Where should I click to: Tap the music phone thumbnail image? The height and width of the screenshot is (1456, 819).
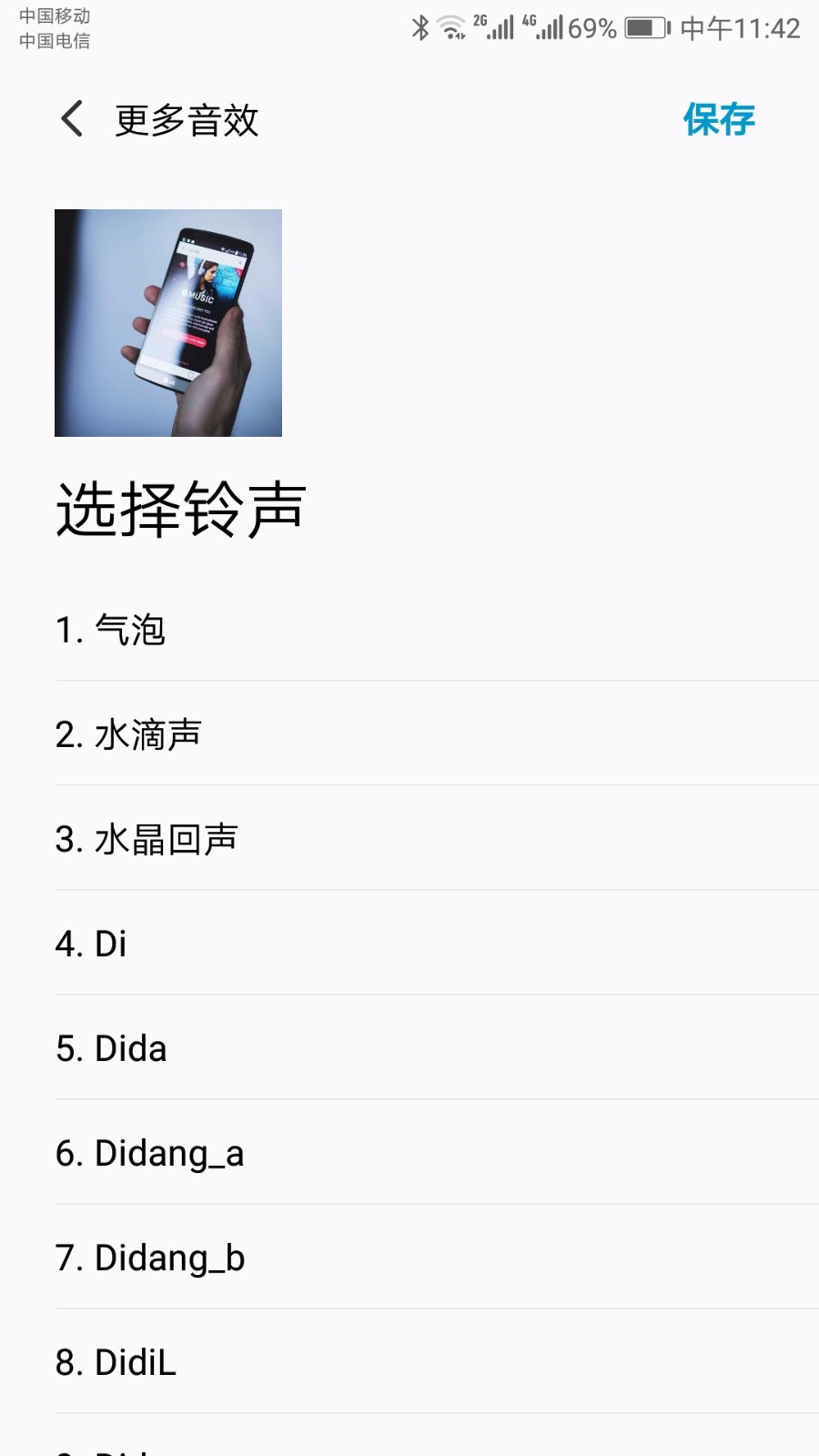(x=168, y=322)
